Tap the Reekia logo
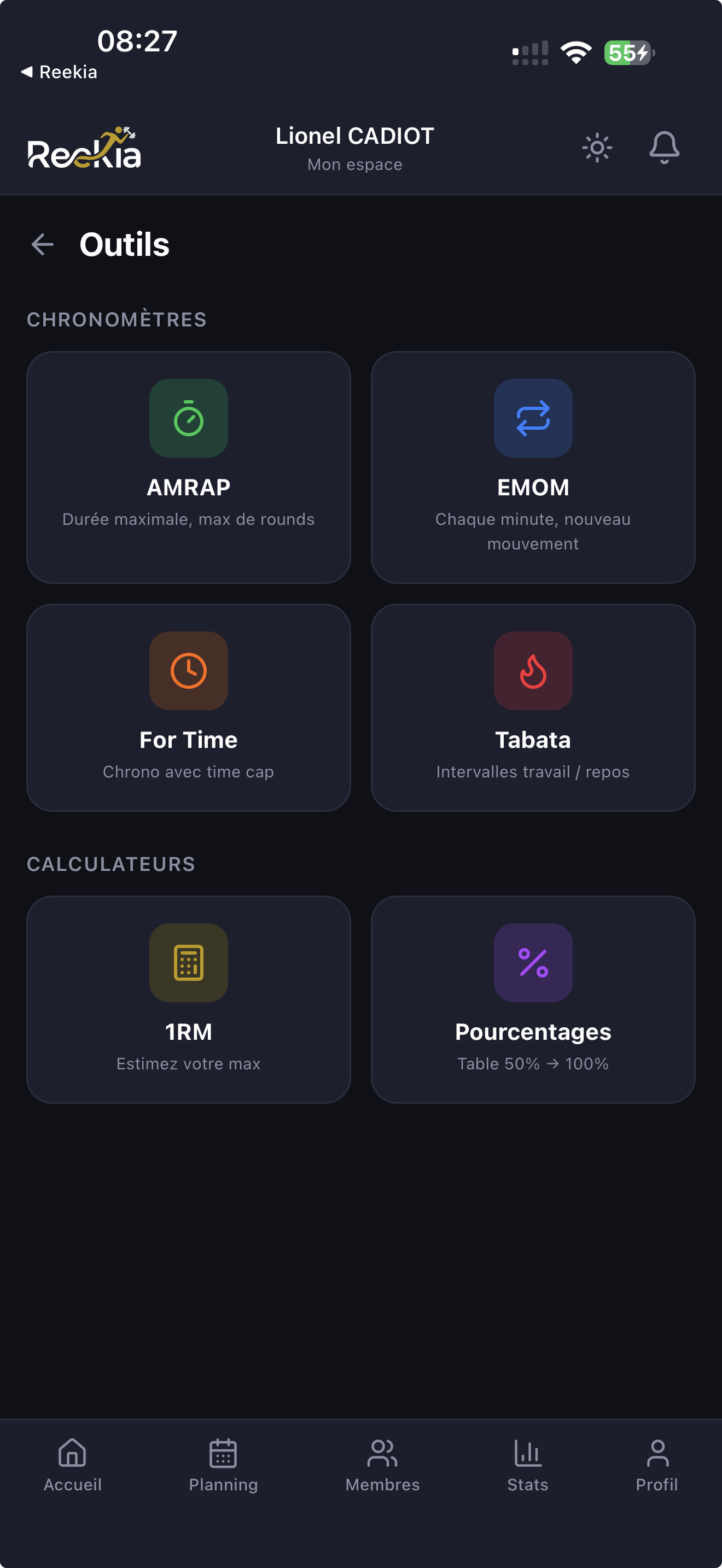 point(84,148)
